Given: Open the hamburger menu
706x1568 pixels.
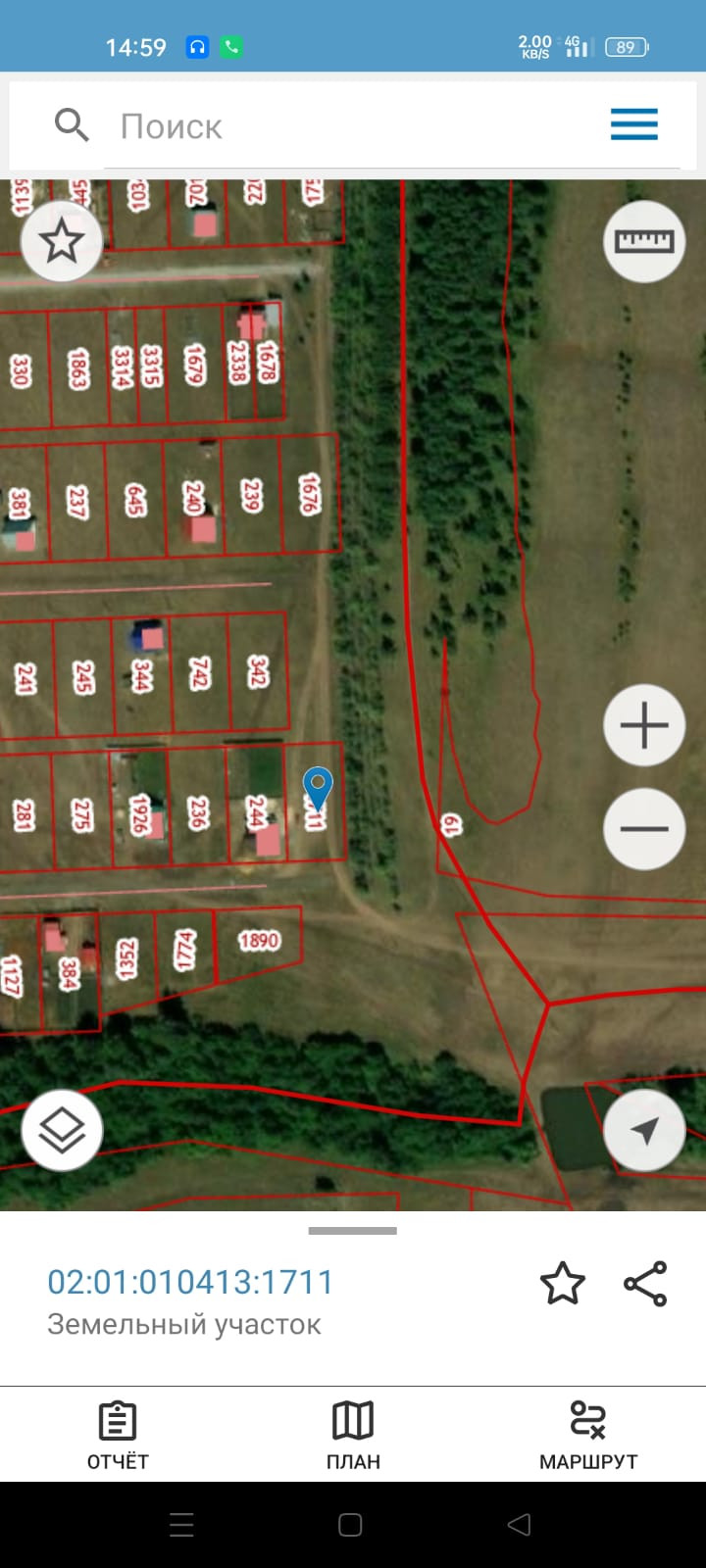Looking at the screenshot, I should [x=633, y=124].
